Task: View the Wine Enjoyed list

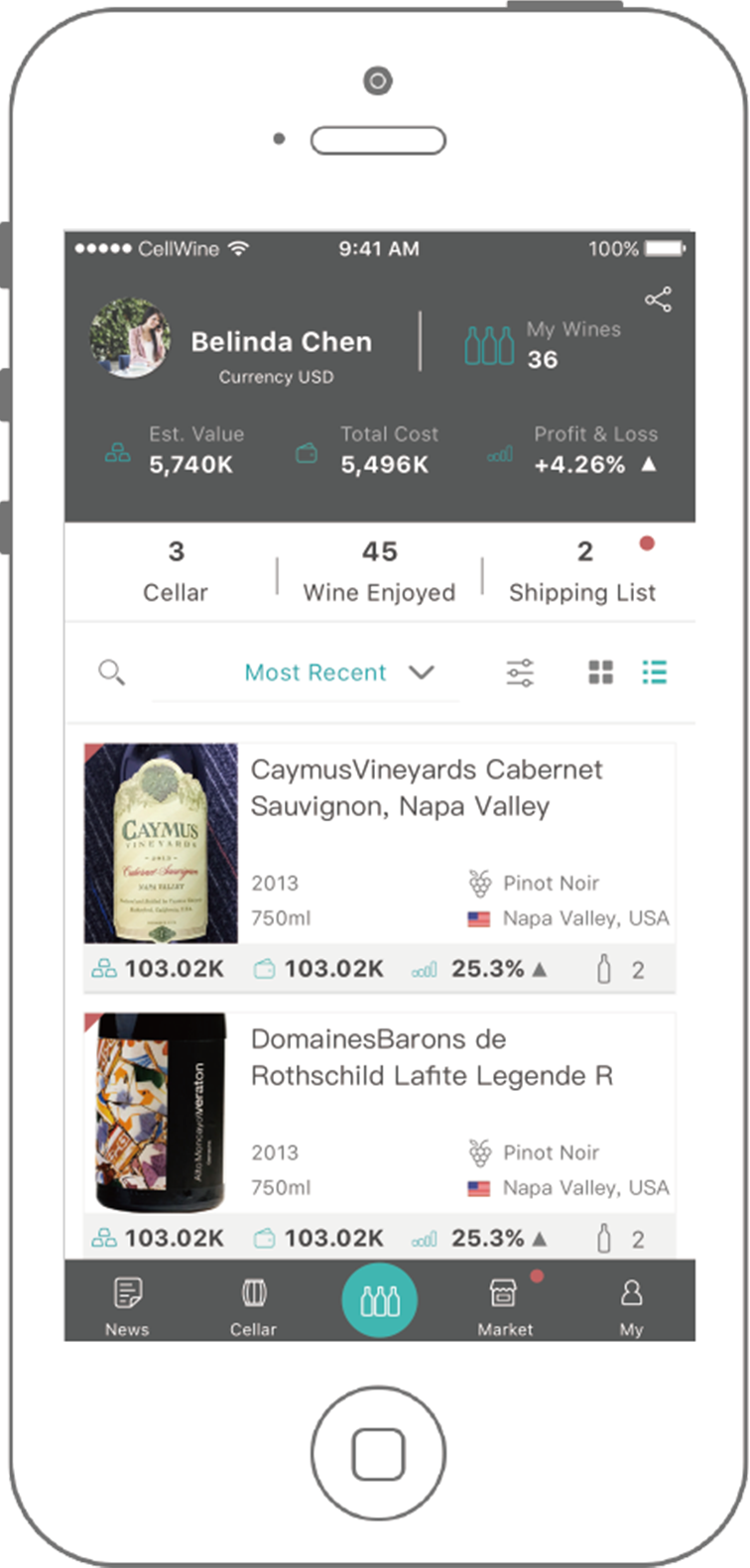Action: pyautogui.click(x=379, y=572)
